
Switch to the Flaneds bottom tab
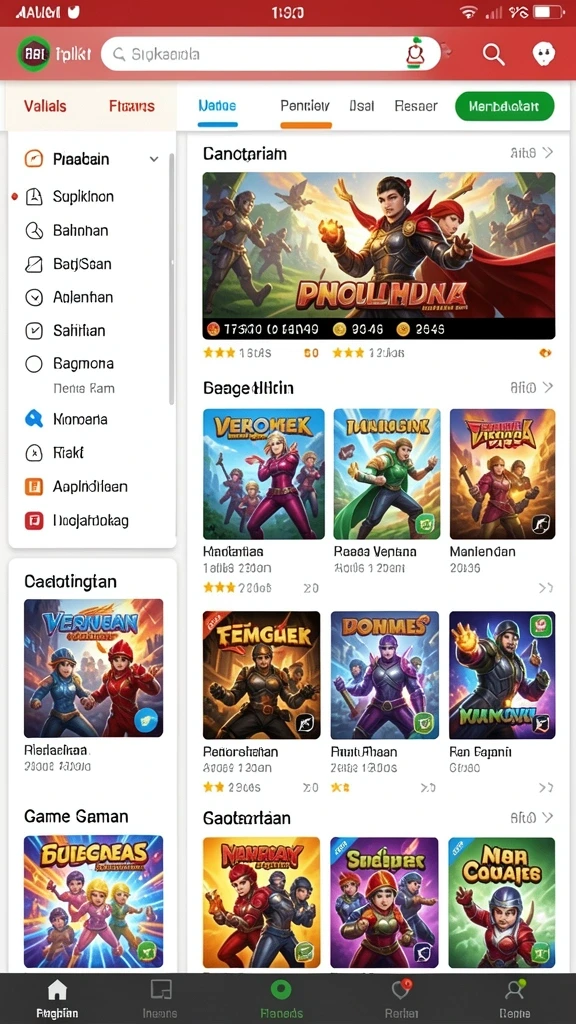pyautogui.click(x=281, y=999)
